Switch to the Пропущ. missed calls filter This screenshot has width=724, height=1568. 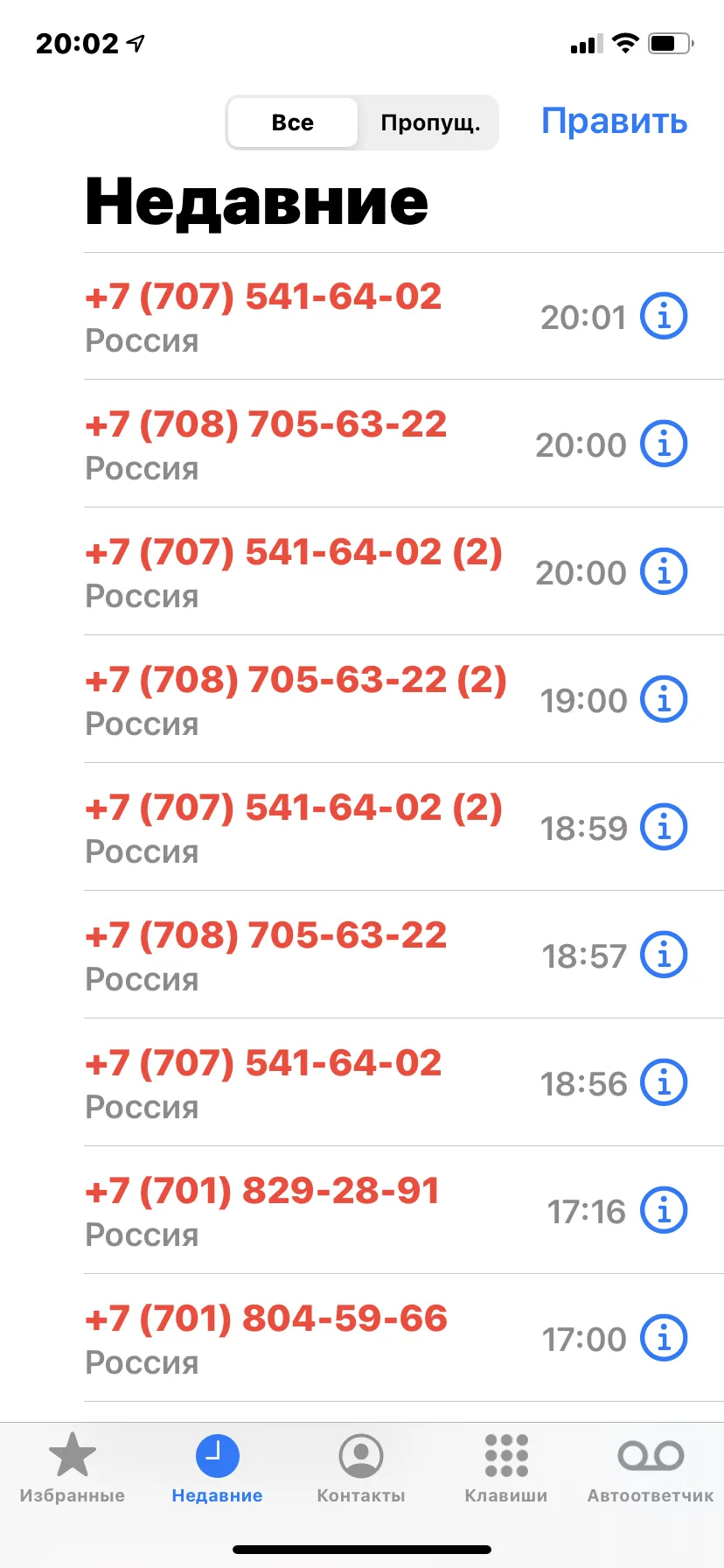click(x=430, y=122)
